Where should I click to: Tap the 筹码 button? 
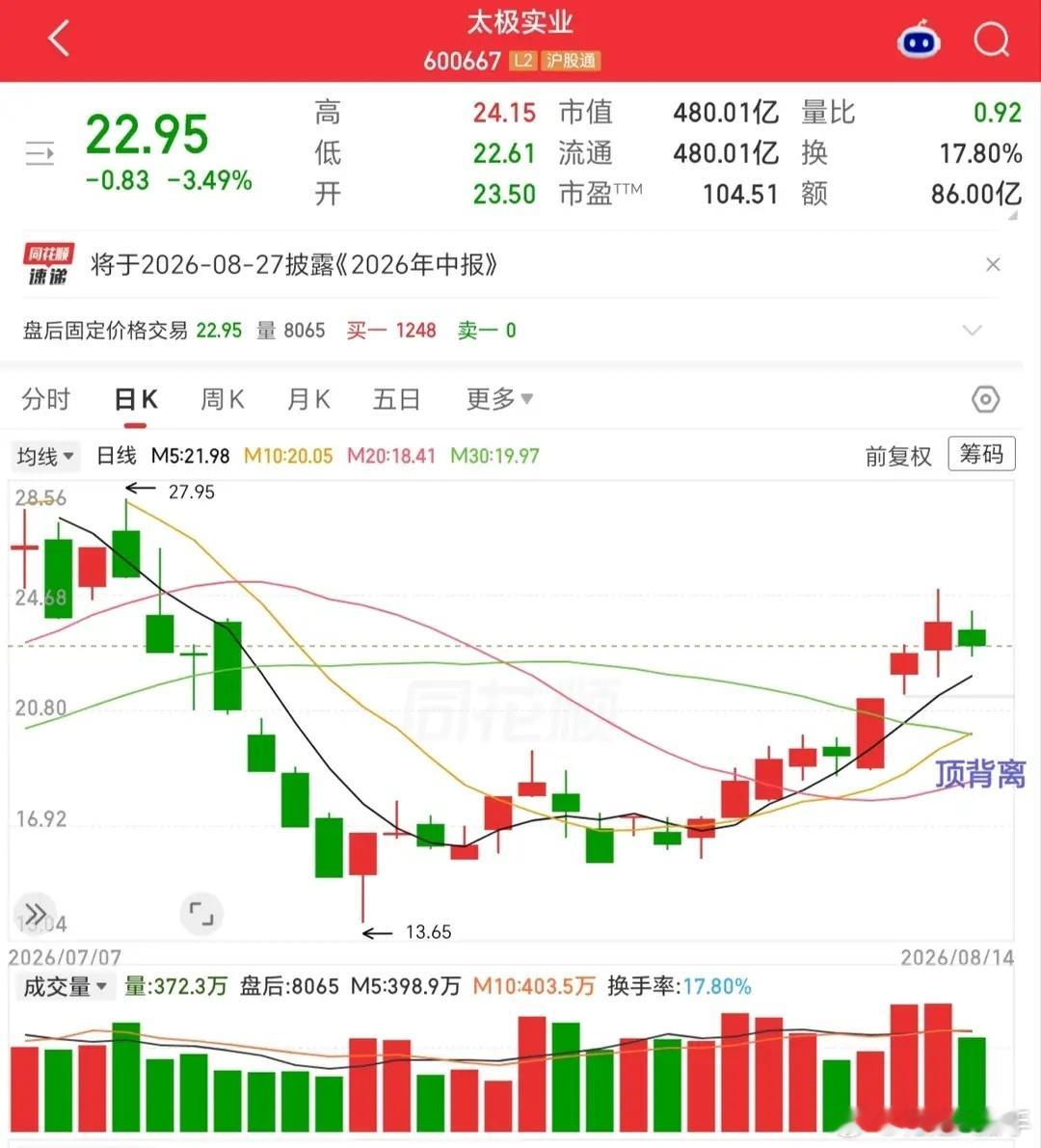tap(981, 454)
